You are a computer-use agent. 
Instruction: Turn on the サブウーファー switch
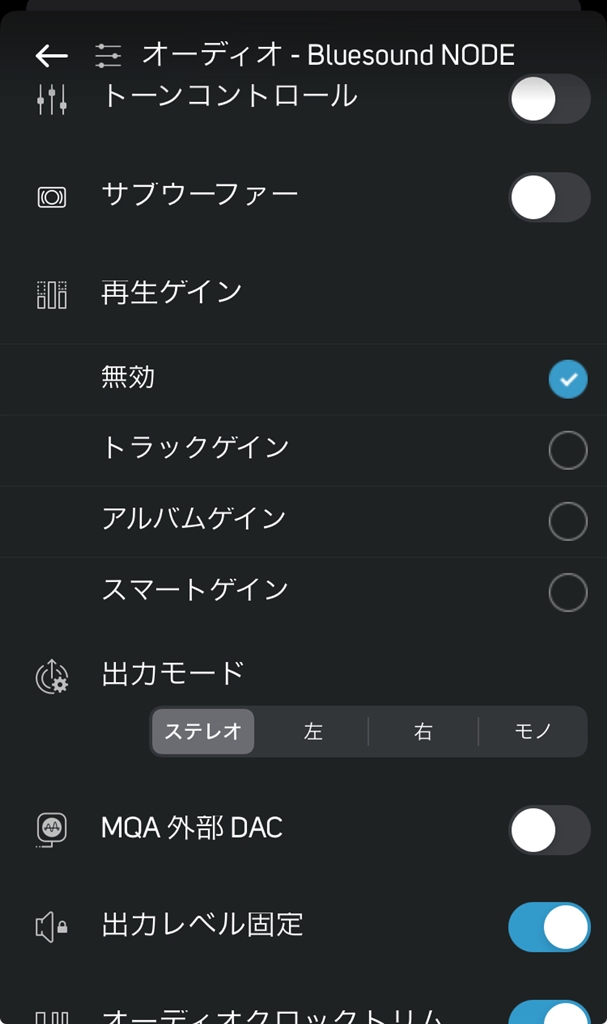click(x=550, y=197)
